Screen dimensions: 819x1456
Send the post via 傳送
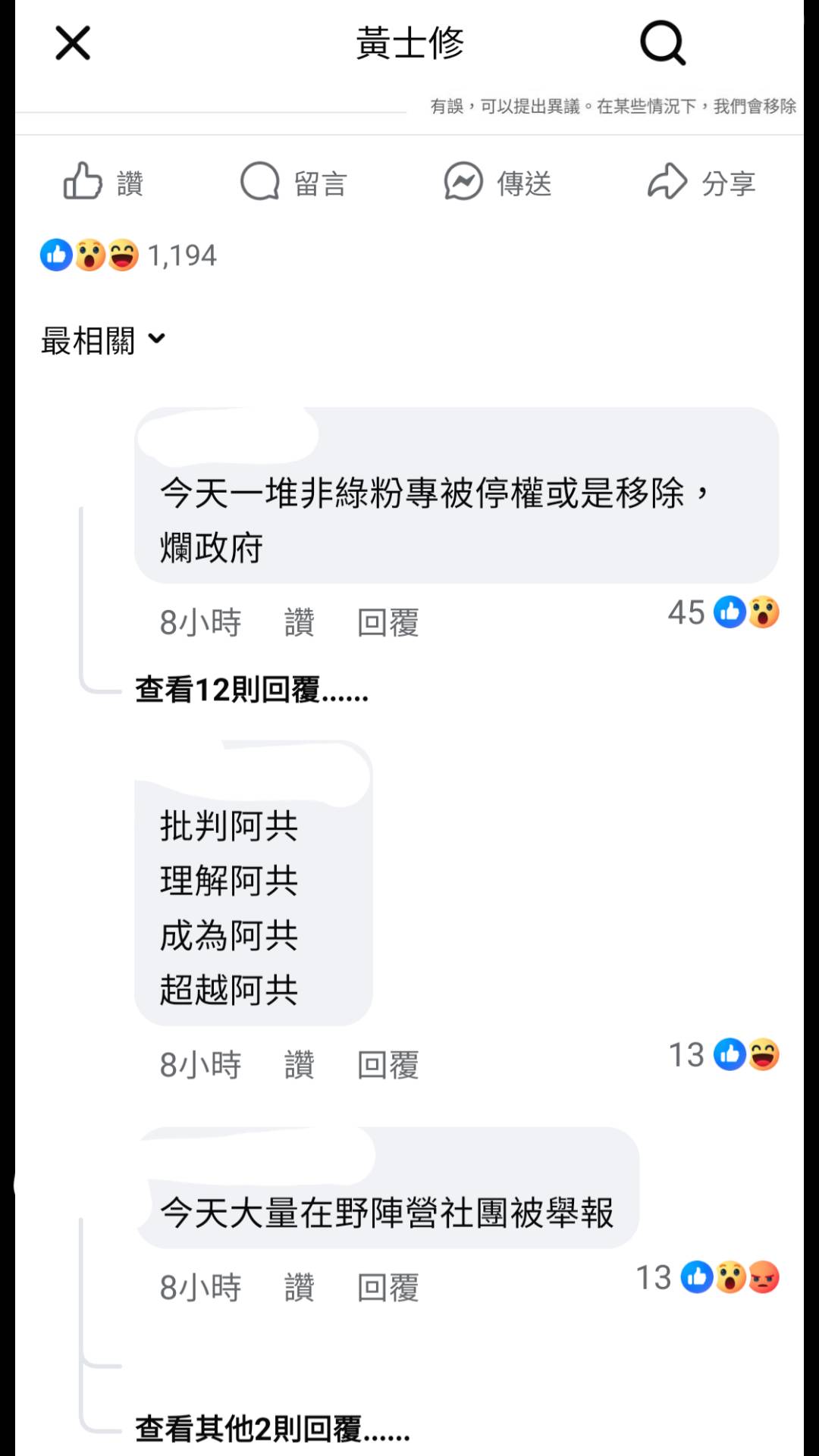[497, 182]
